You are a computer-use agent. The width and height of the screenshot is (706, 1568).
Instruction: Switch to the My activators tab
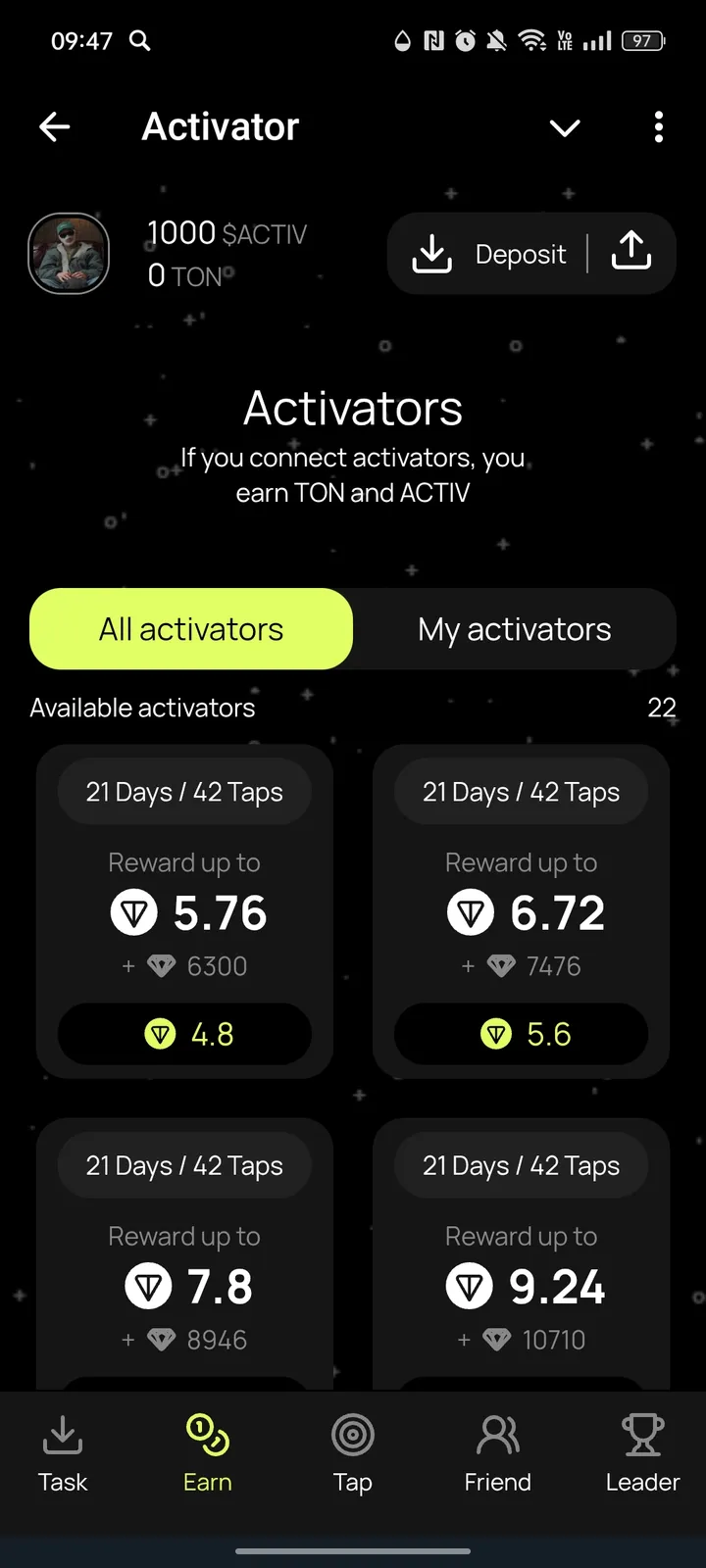[514, 629]
